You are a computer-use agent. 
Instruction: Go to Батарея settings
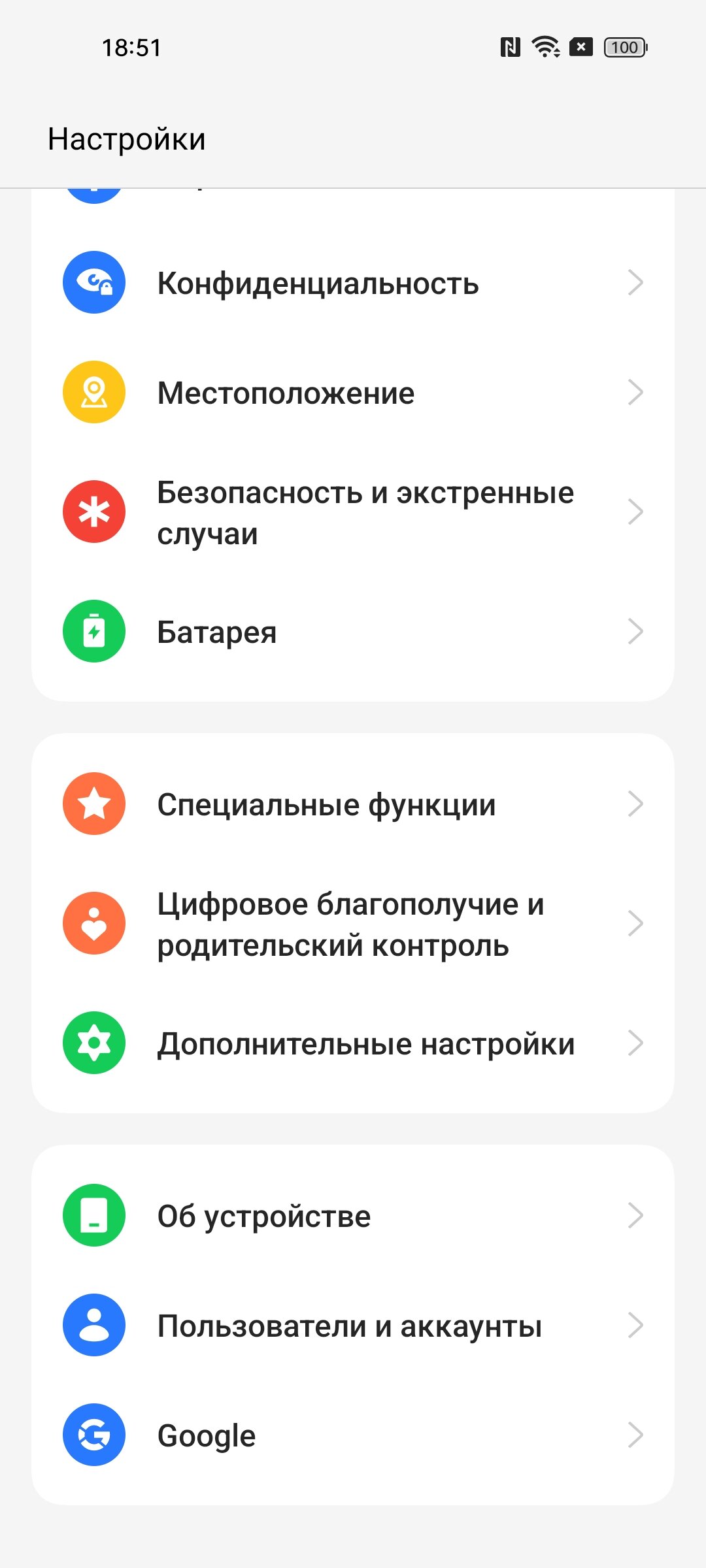(353, 631)
